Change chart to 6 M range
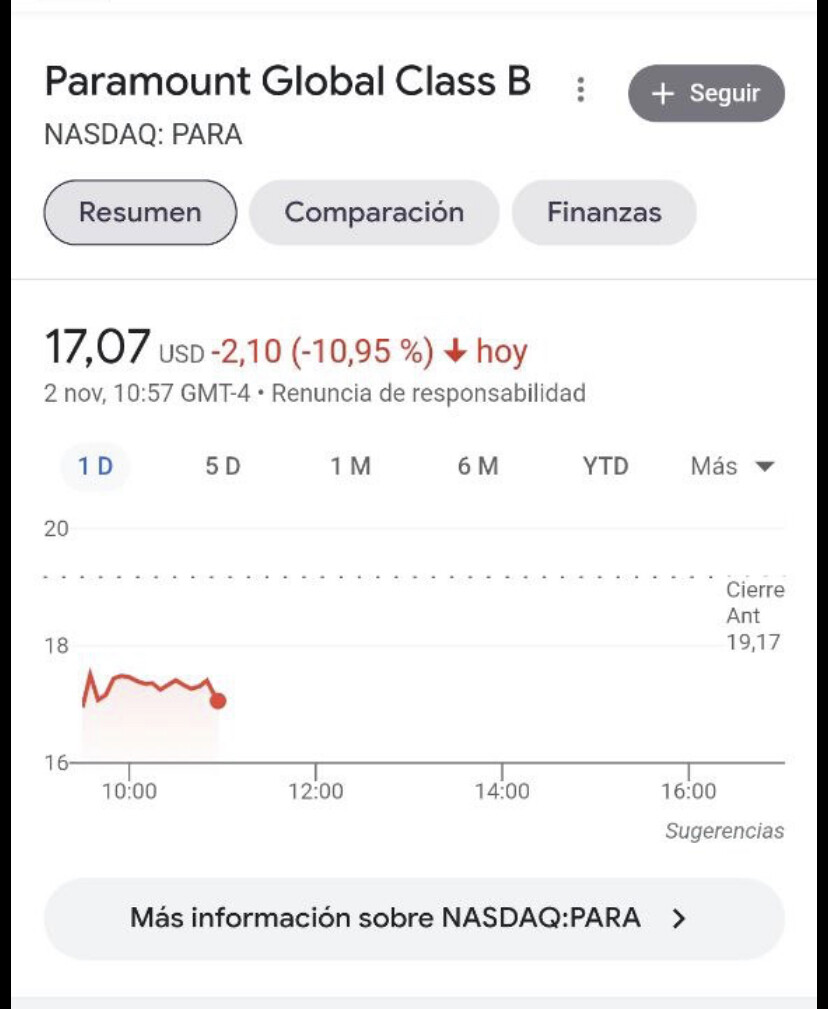828x1009 pixels. pyautogui.click(x=478, y=467)
